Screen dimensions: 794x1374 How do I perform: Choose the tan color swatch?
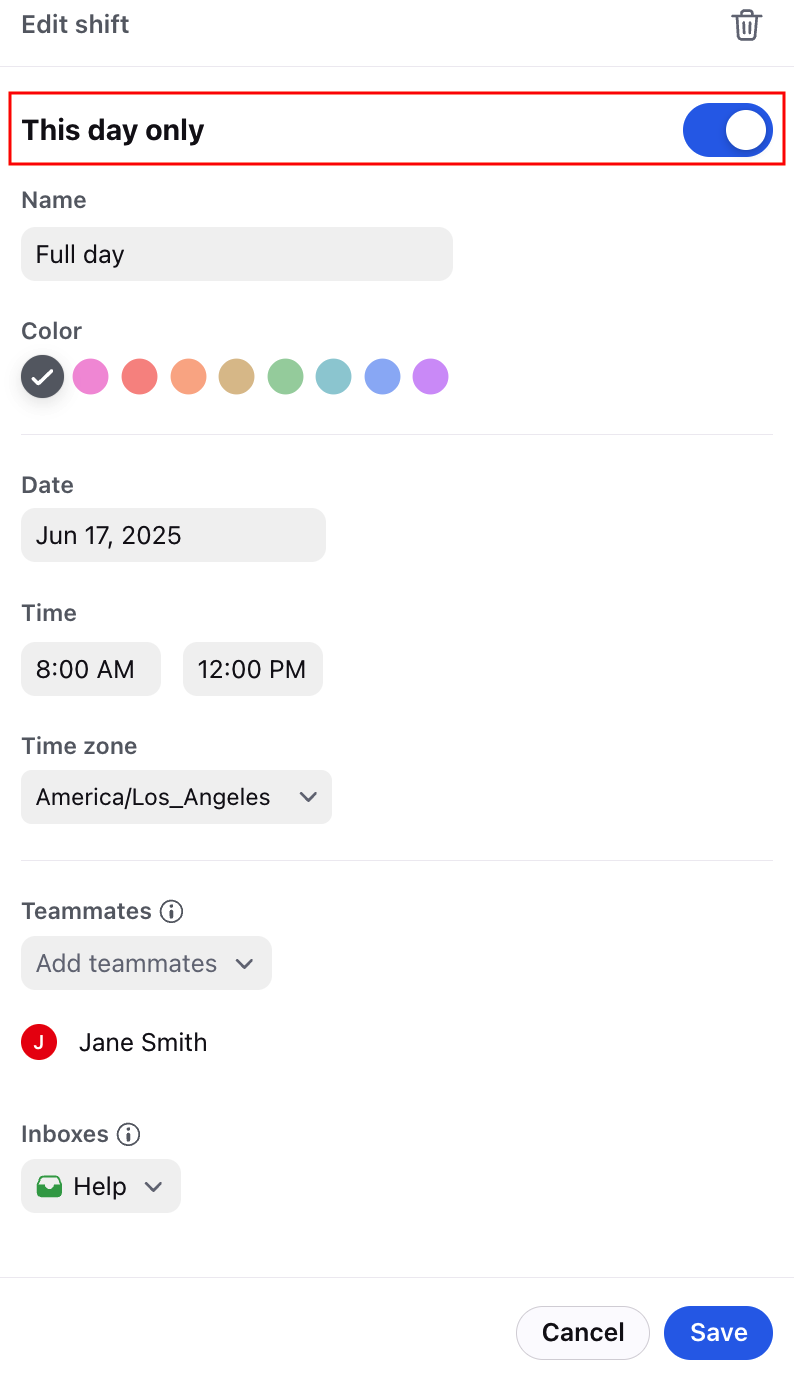[x=237, y=377]
